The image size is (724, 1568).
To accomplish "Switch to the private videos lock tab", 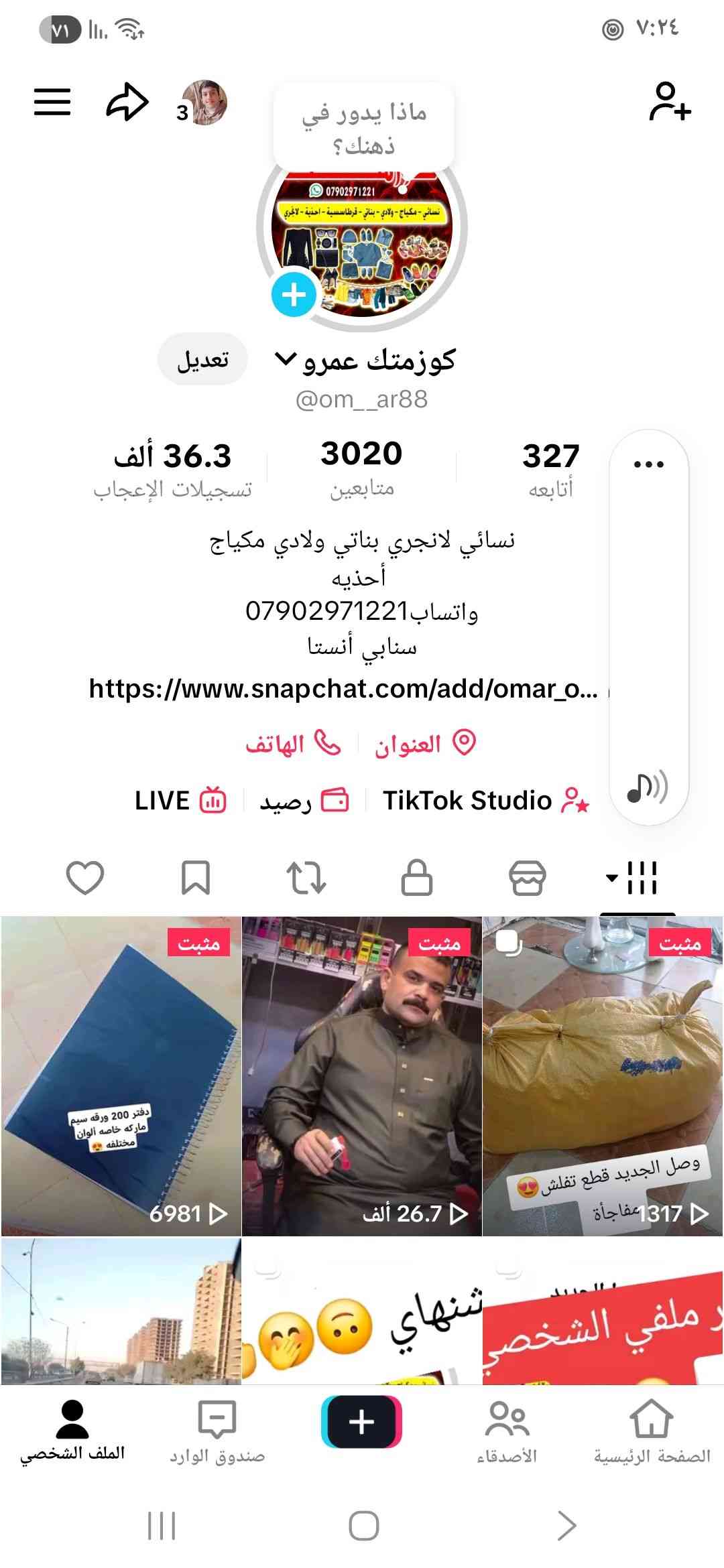I will tap(416, 877).
